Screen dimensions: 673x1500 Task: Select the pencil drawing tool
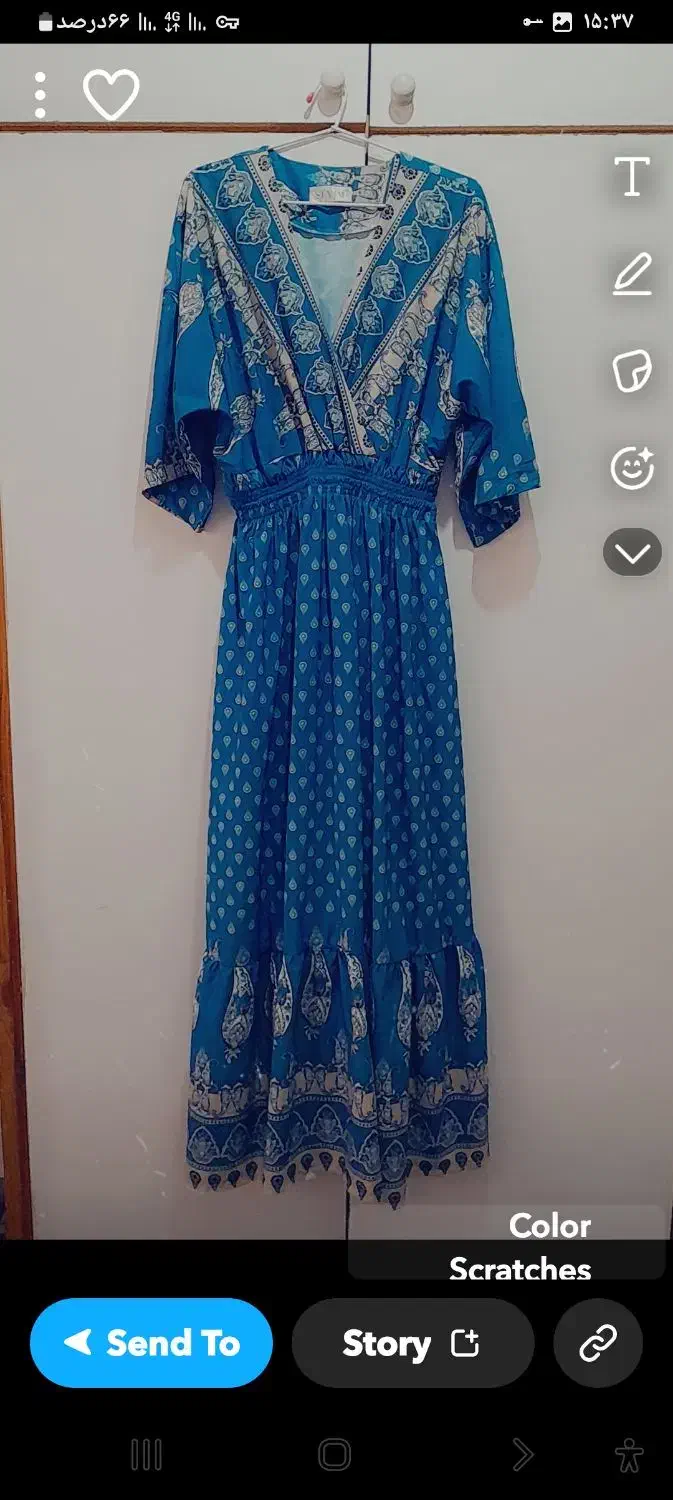632,273
